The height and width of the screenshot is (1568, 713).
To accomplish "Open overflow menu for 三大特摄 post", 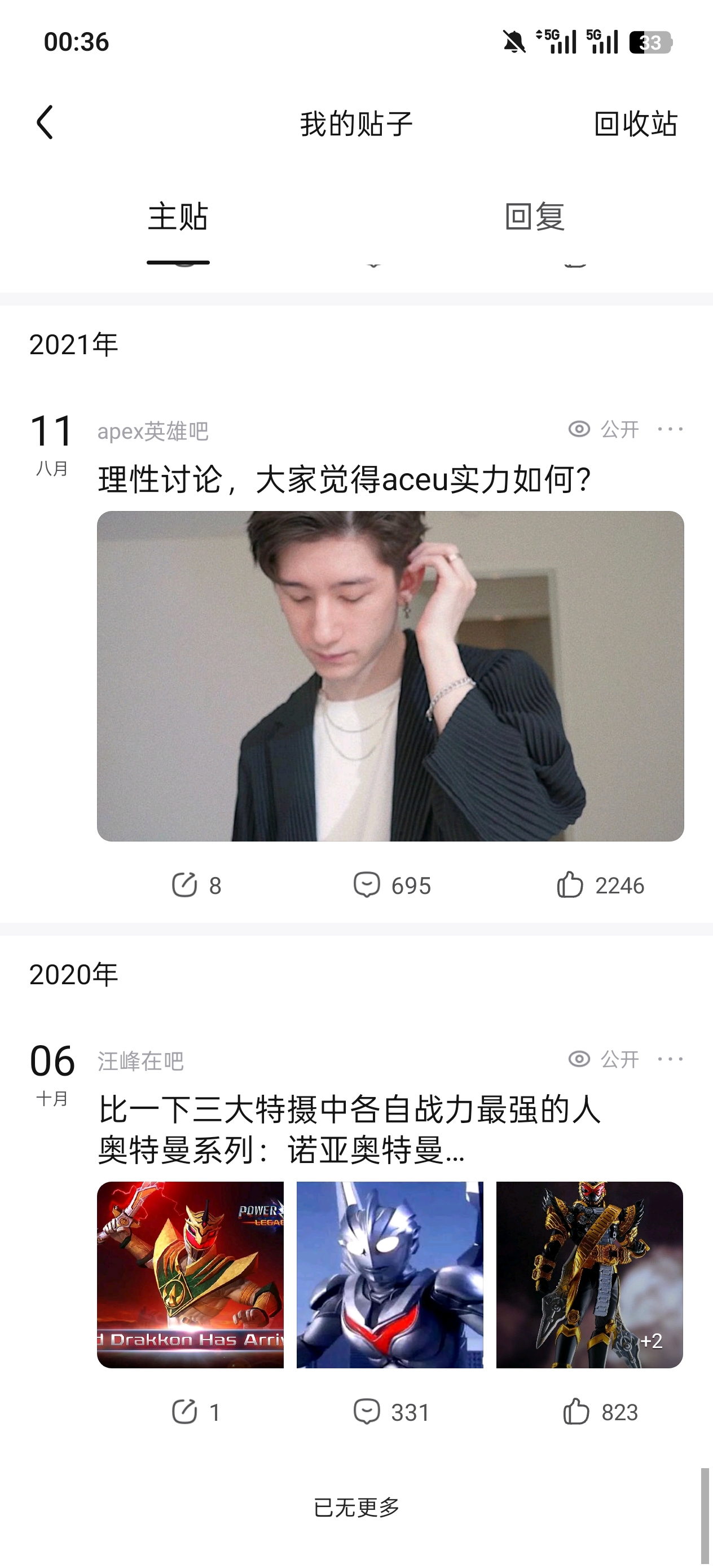I will tap(670, 1059).
